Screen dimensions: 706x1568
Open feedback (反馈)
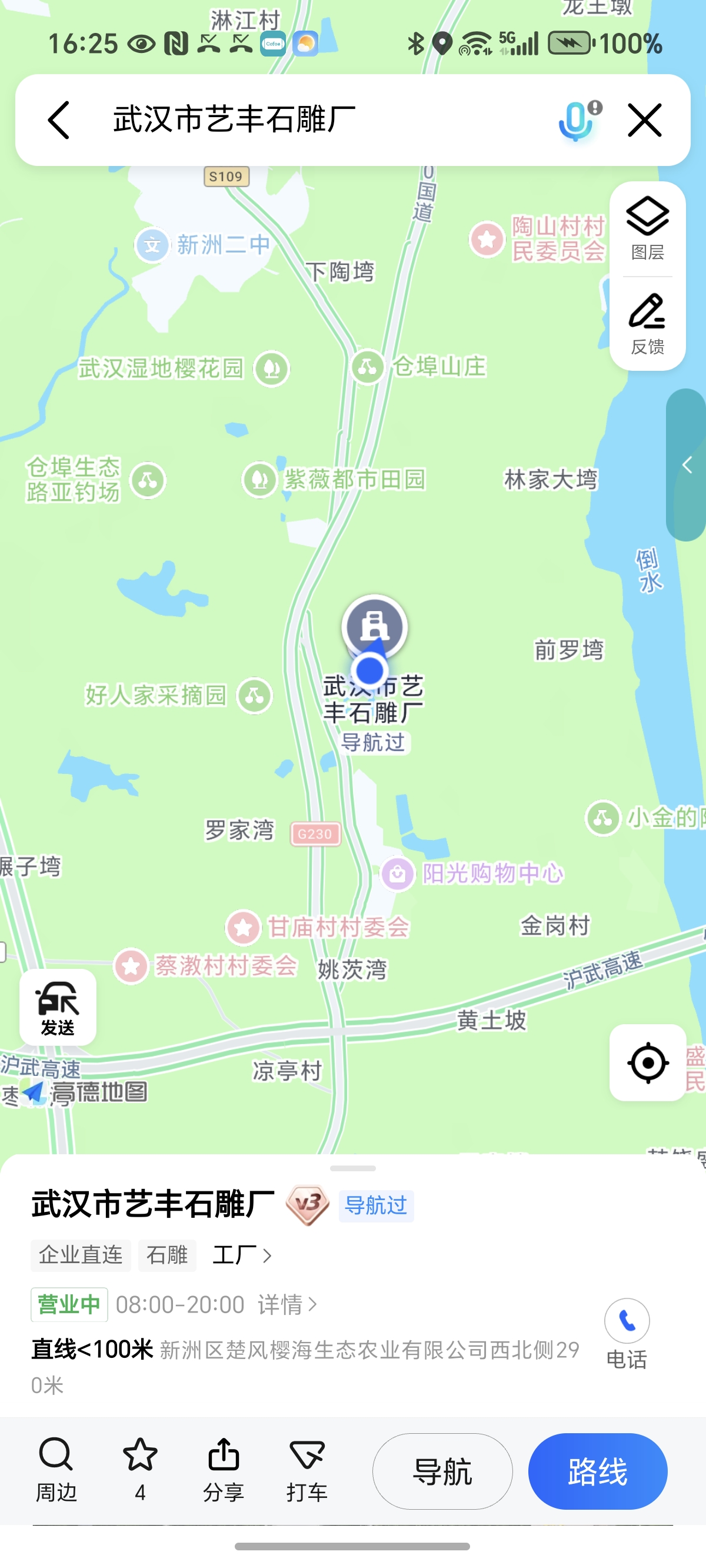point(647,324)
